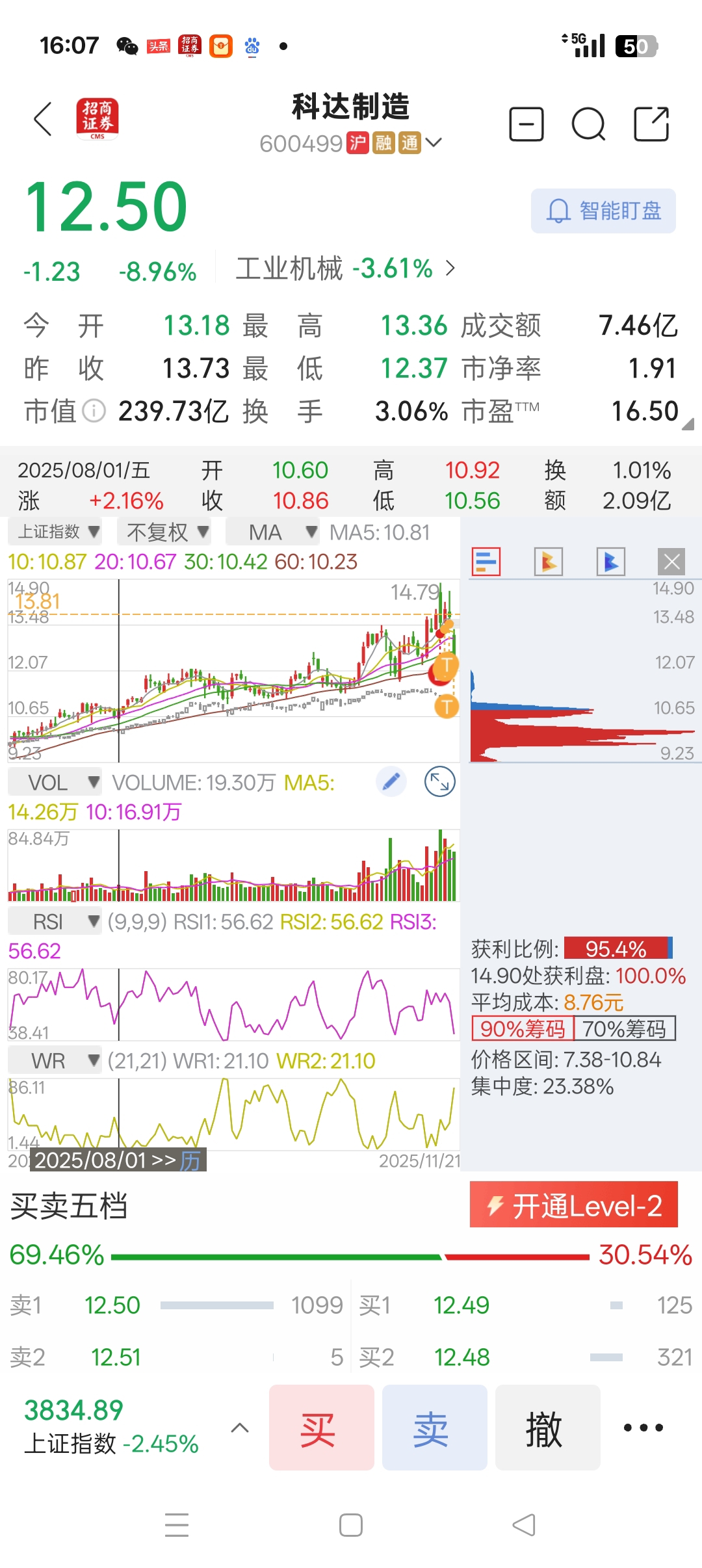Tap the 撤 cancel order button

547,1428
